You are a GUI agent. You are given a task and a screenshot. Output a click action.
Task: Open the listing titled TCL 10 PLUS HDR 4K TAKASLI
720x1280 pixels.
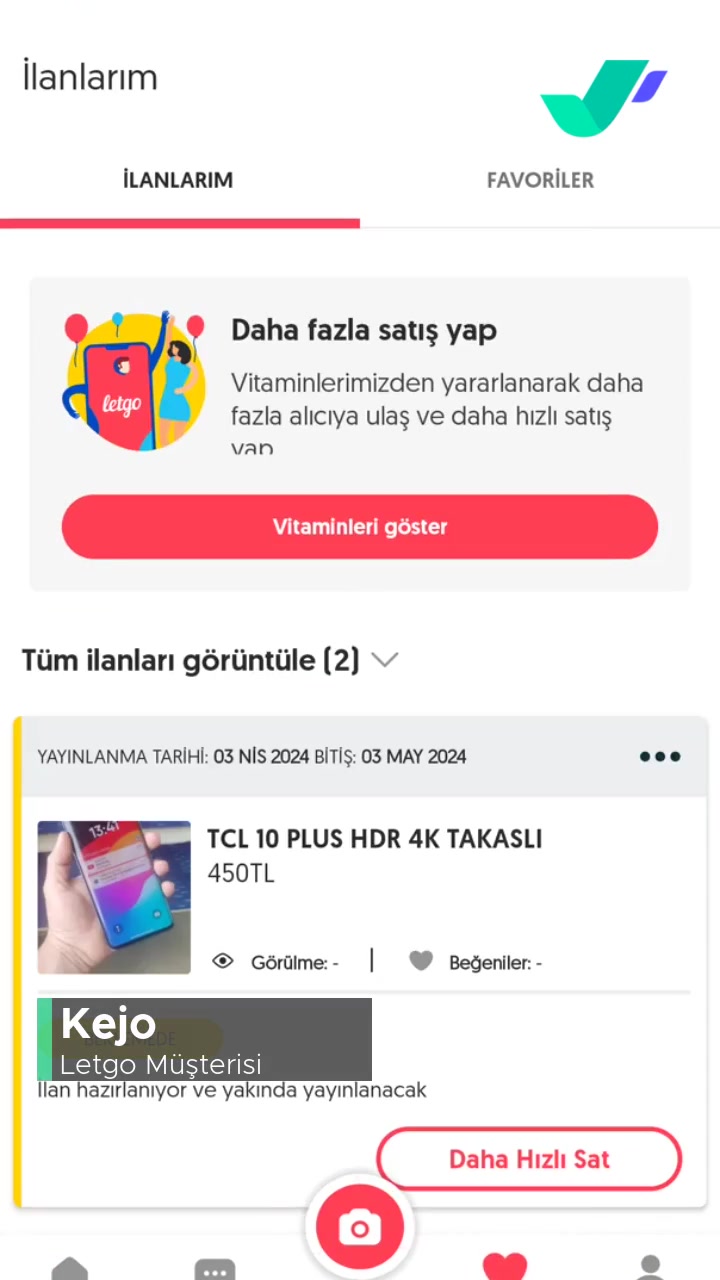374,839
